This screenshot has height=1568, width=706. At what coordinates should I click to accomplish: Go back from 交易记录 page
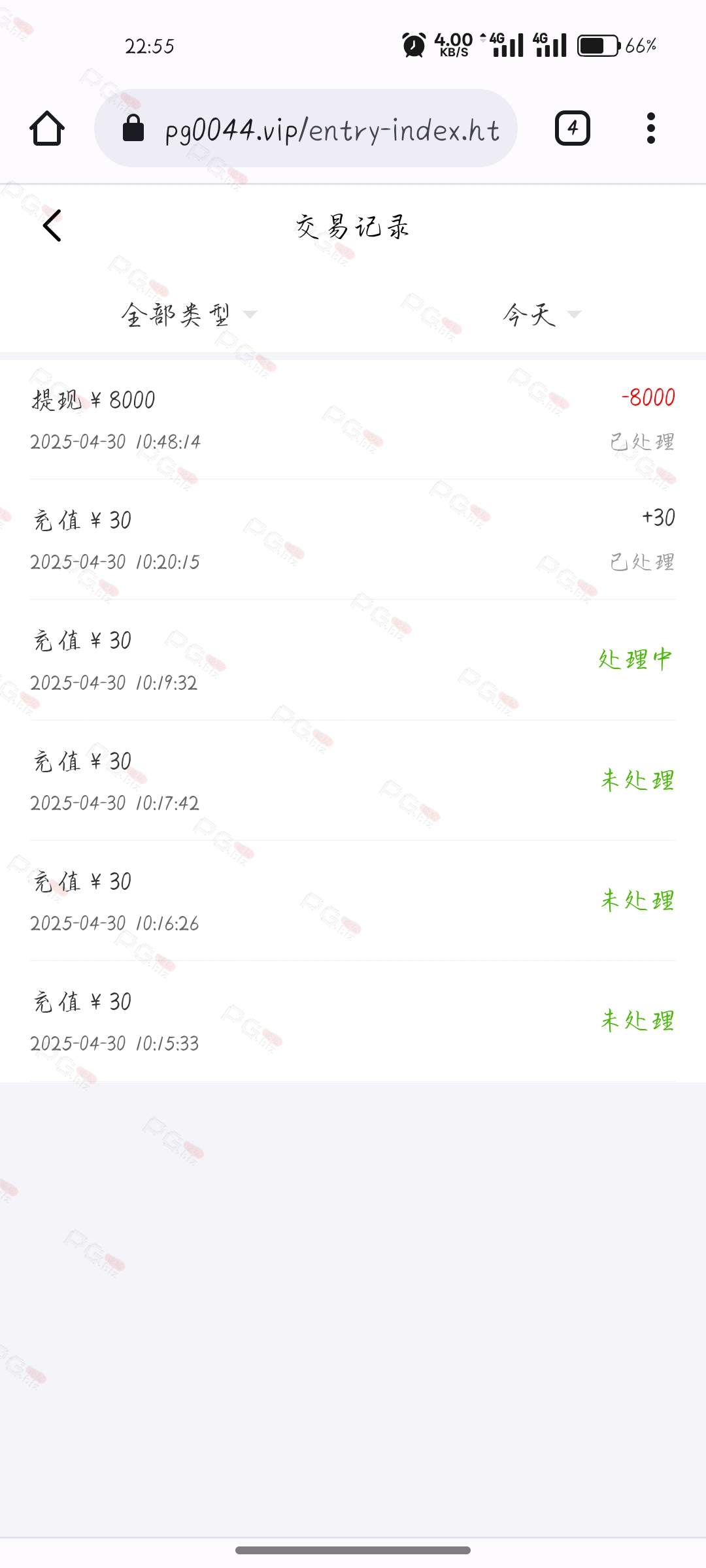pyautogui.click(x=52, y=226)
